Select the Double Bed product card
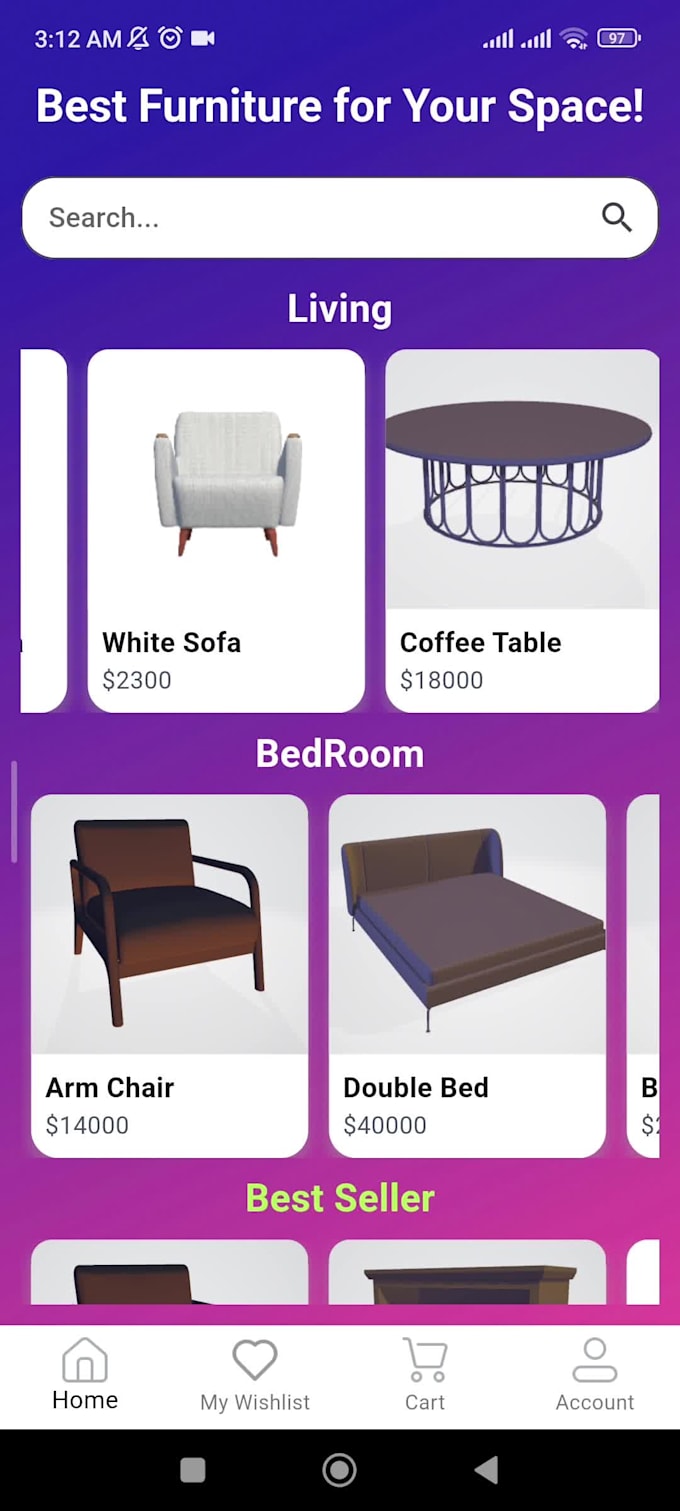680x1511 pixels. tap(467, 975)
